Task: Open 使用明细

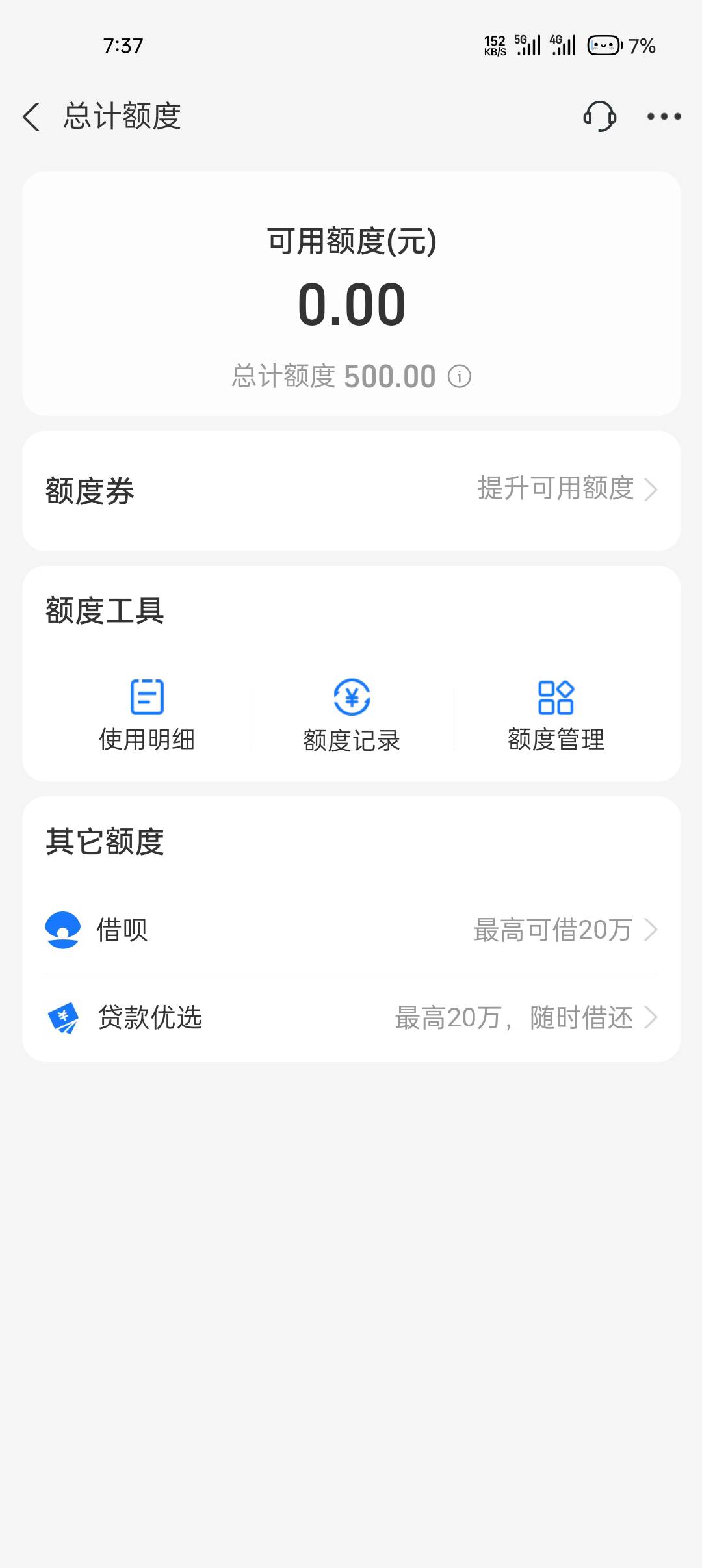Action: coord(147,715)
